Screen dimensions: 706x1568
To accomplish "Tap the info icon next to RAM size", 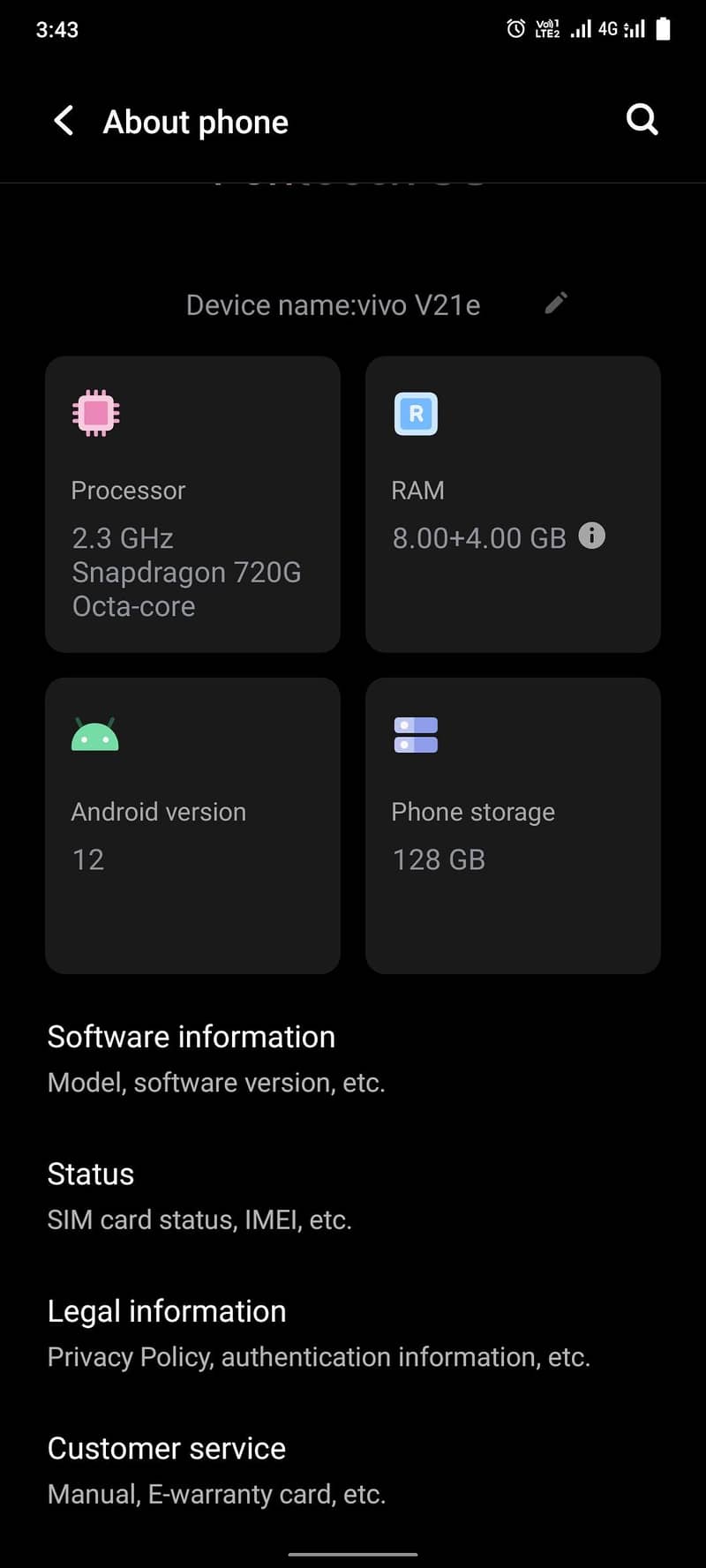I will coord(592,536).
